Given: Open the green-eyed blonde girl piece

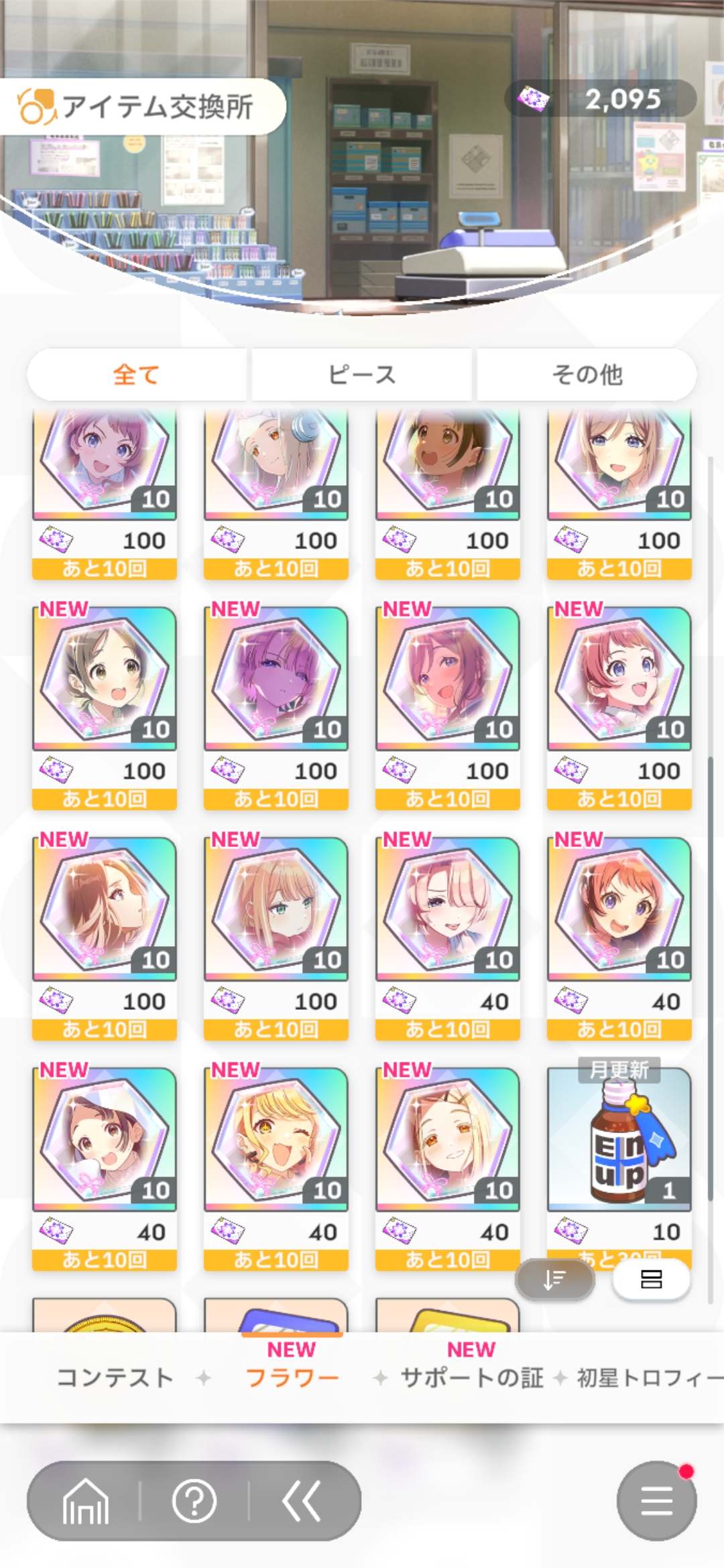Looking at the screenshot, I should [x=276, y=909].
